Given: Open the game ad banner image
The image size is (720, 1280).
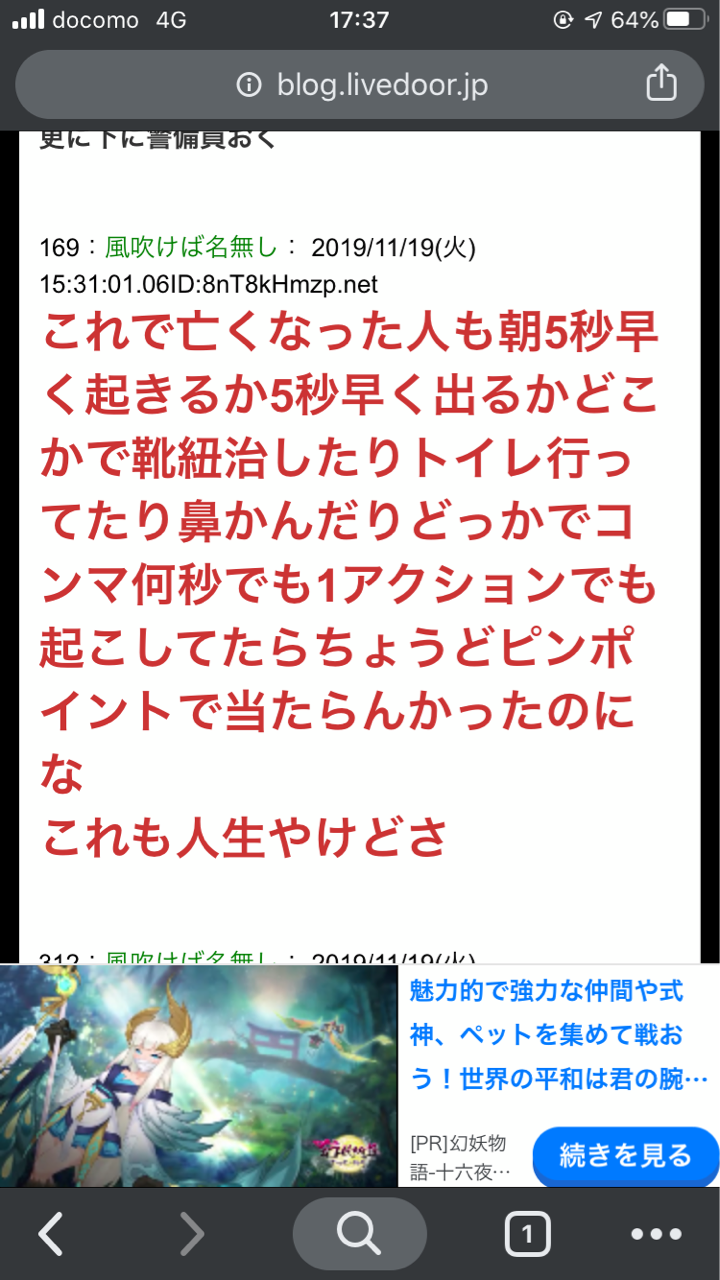Looking at the screenshot, I should [x=198, y=1075].
